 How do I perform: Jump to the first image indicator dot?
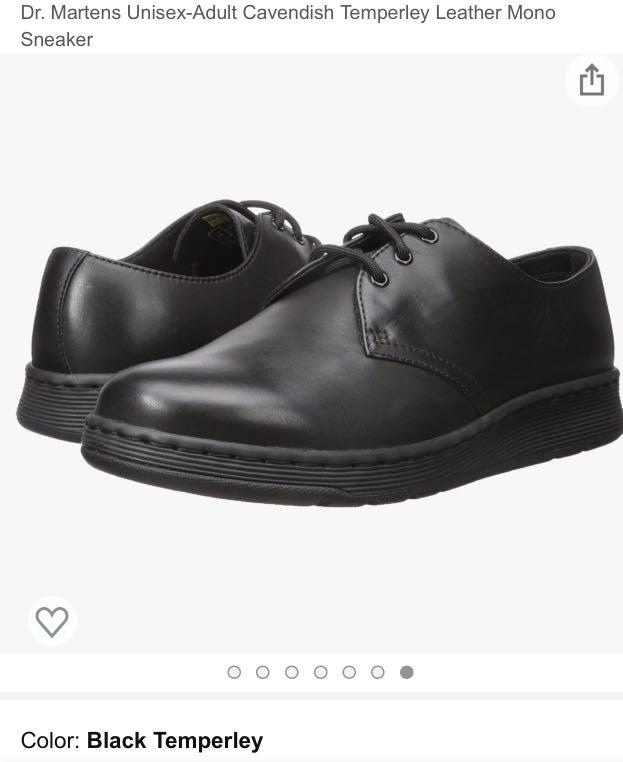pyautogui.click(x=234, y=672)
